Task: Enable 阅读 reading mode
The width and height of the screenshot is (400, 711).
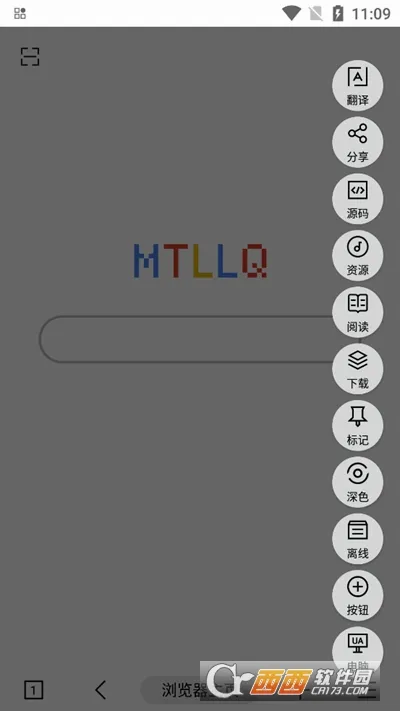Action: coord(357,312)
